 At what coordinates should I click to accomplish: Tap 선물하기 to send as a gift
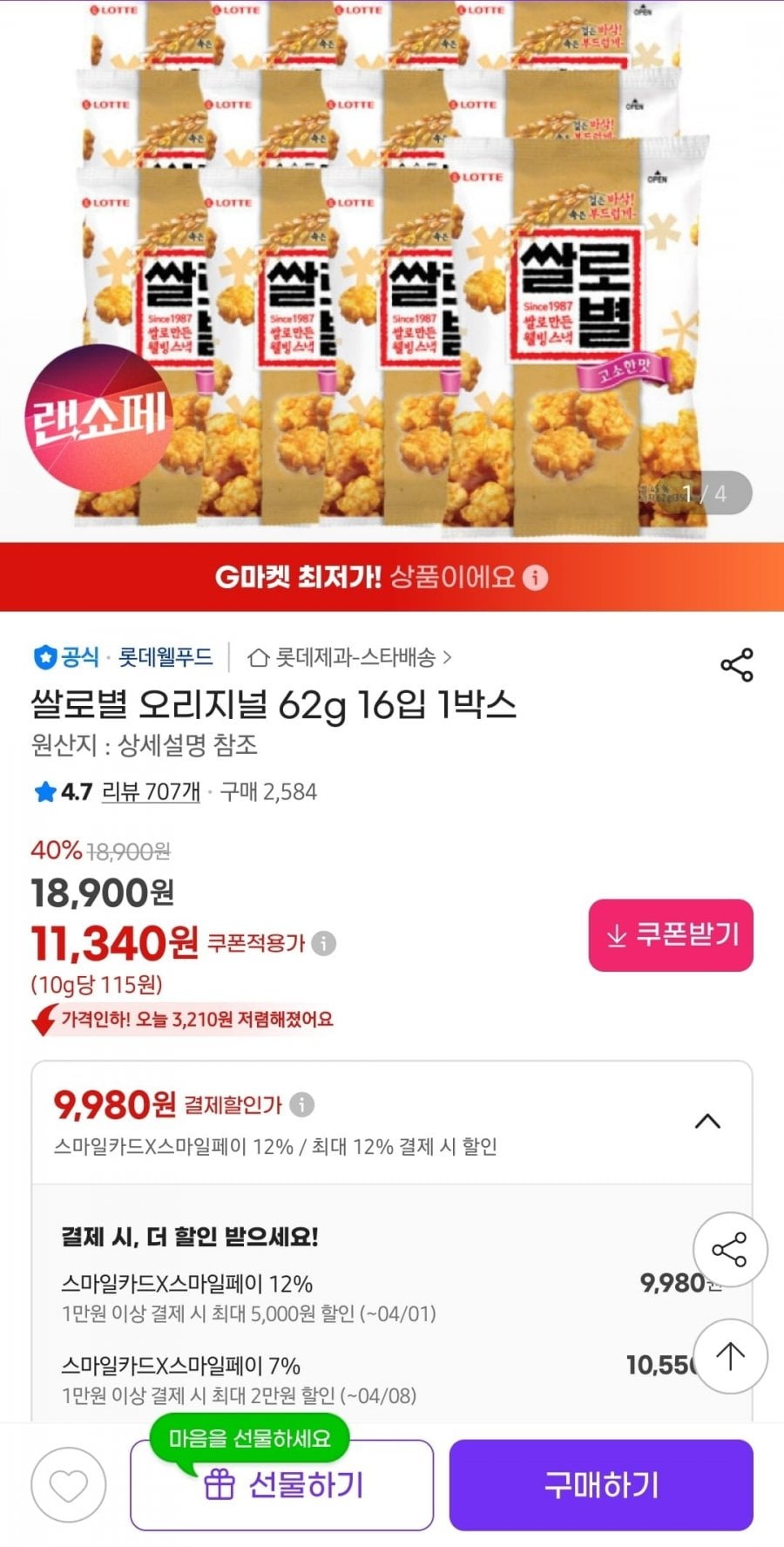pos(282,1485)
